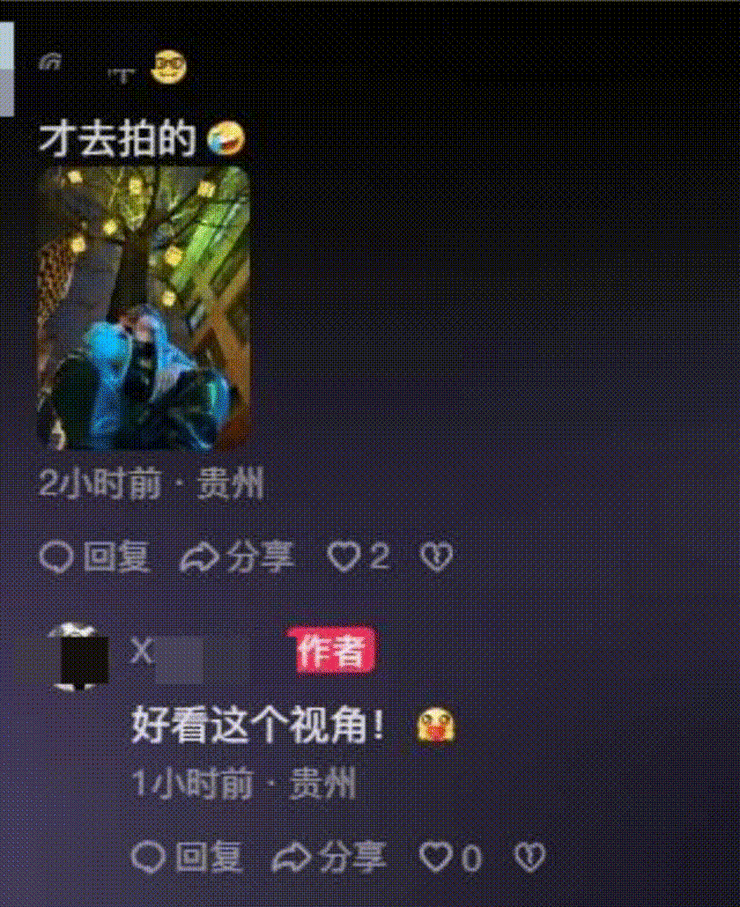Reply to the 才去拍的 comment
Viewport: 740px width, 907px height.
click(x=95, y=557)
